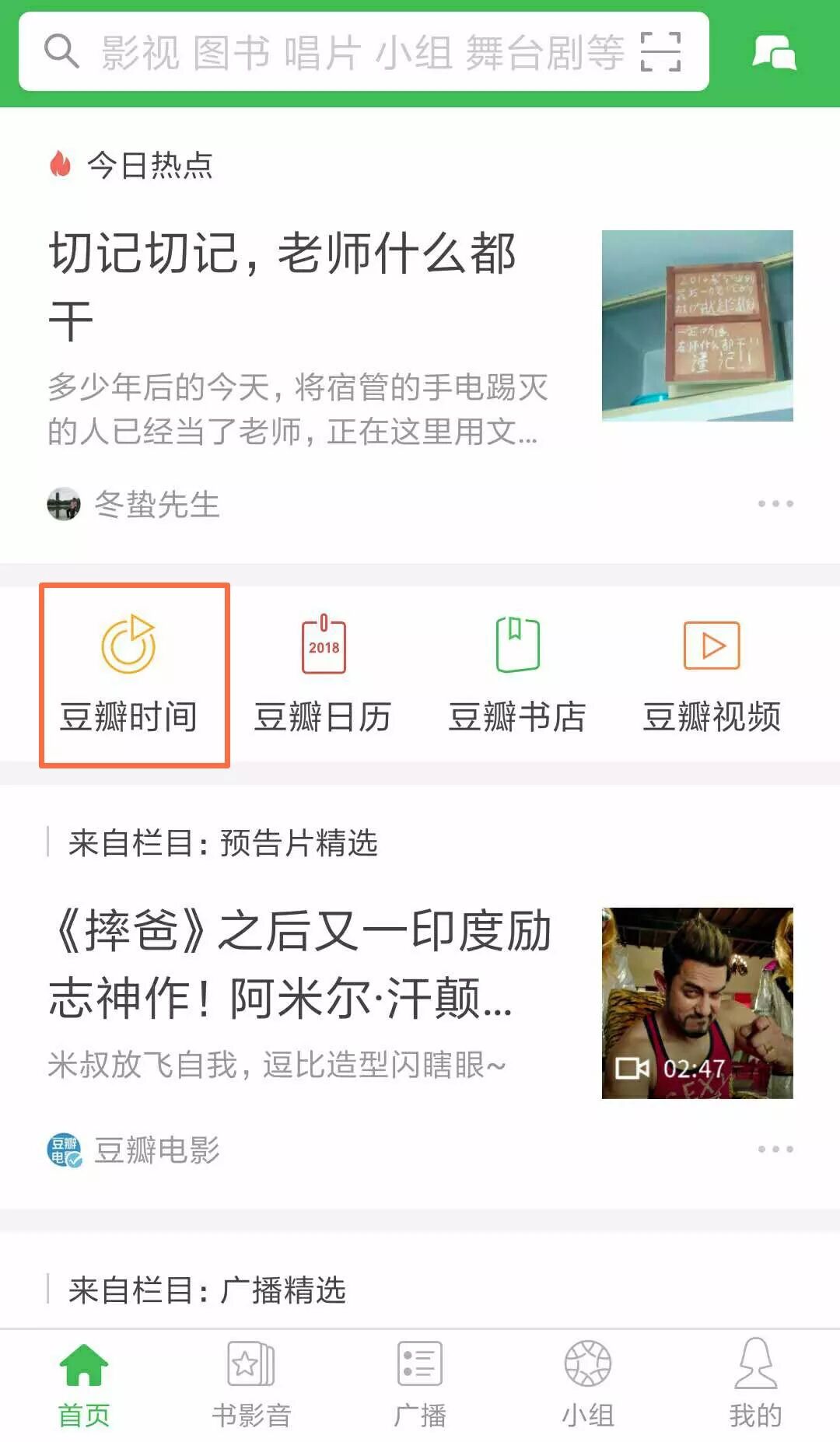This screenshot has width=840, height=1442.
Task: Switch to the 首页 tab
Action: click(84, 1385)
